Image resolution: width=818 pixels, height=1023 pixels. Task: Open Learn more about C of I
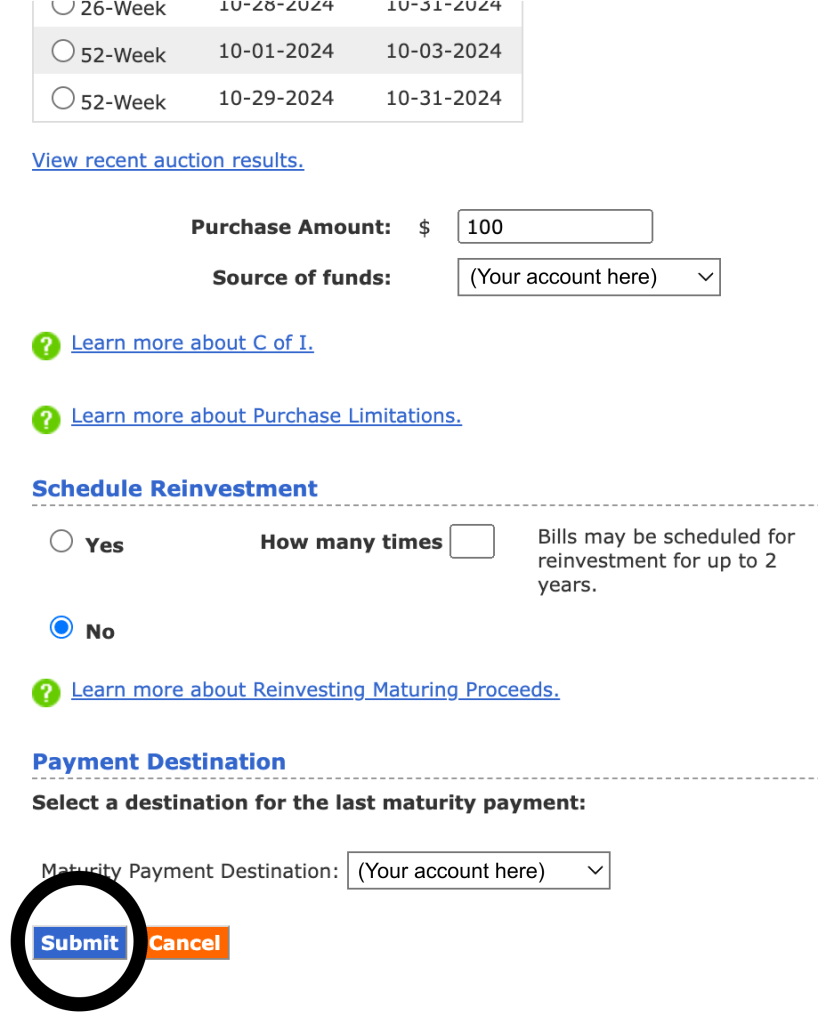click(192, 343)
